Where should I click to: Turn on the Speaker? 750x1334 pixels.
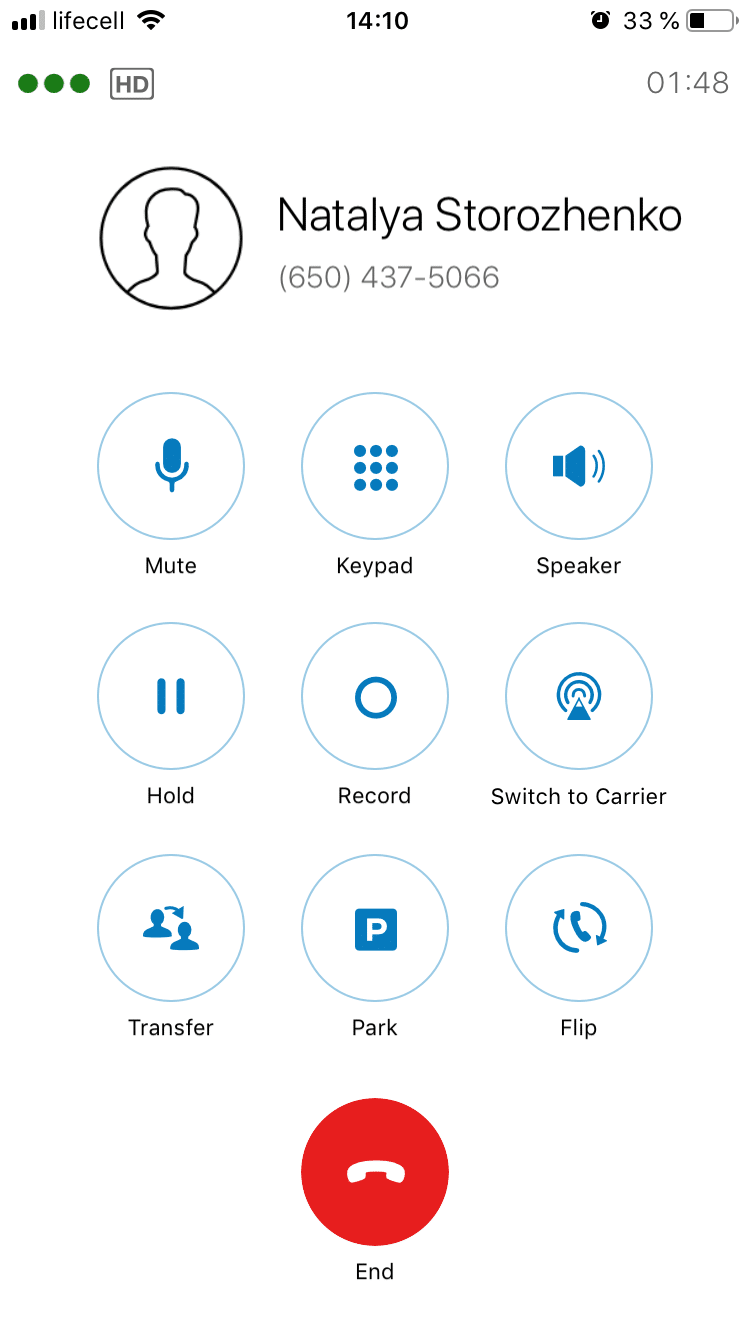(579, 466)
